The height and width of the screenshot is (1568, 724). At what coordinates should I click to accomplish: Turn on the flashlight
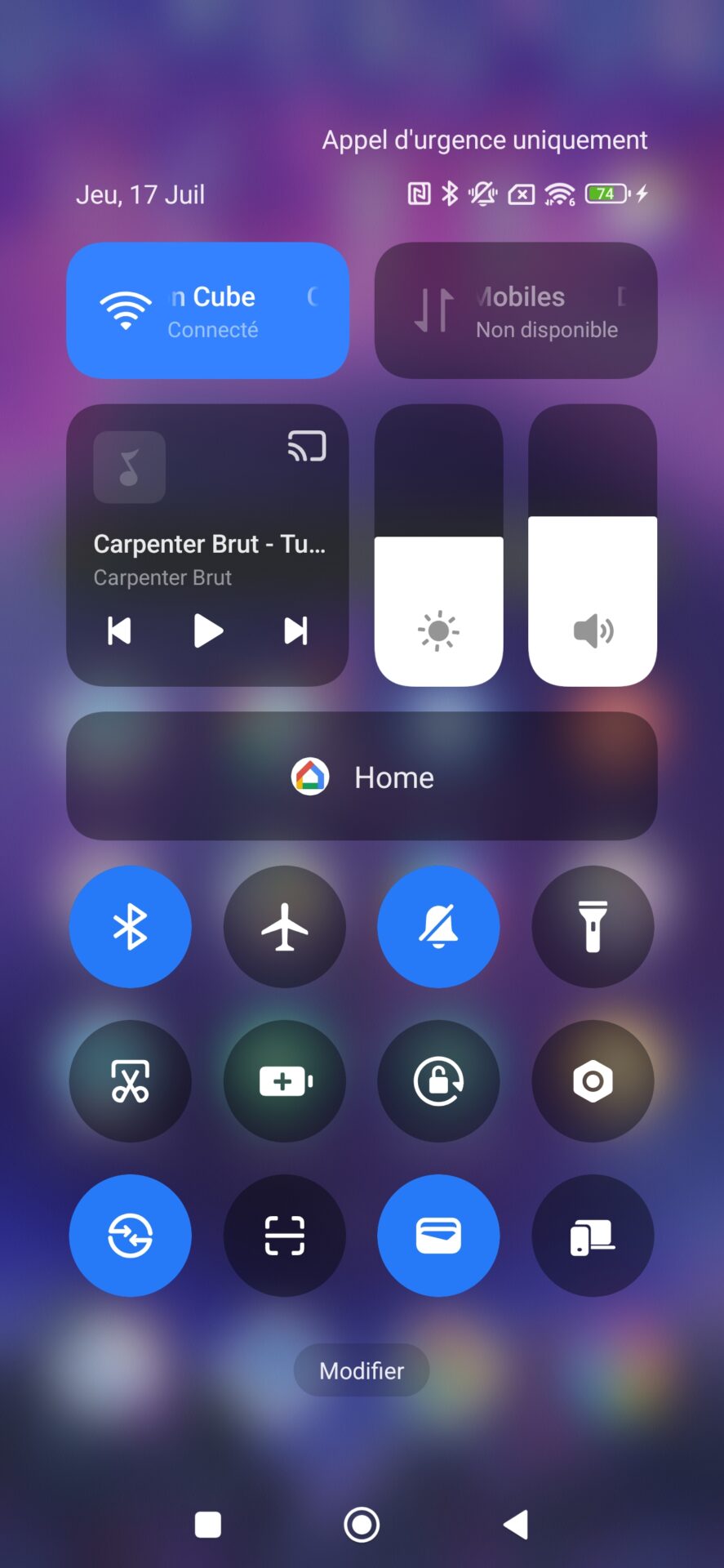(593, 927)
